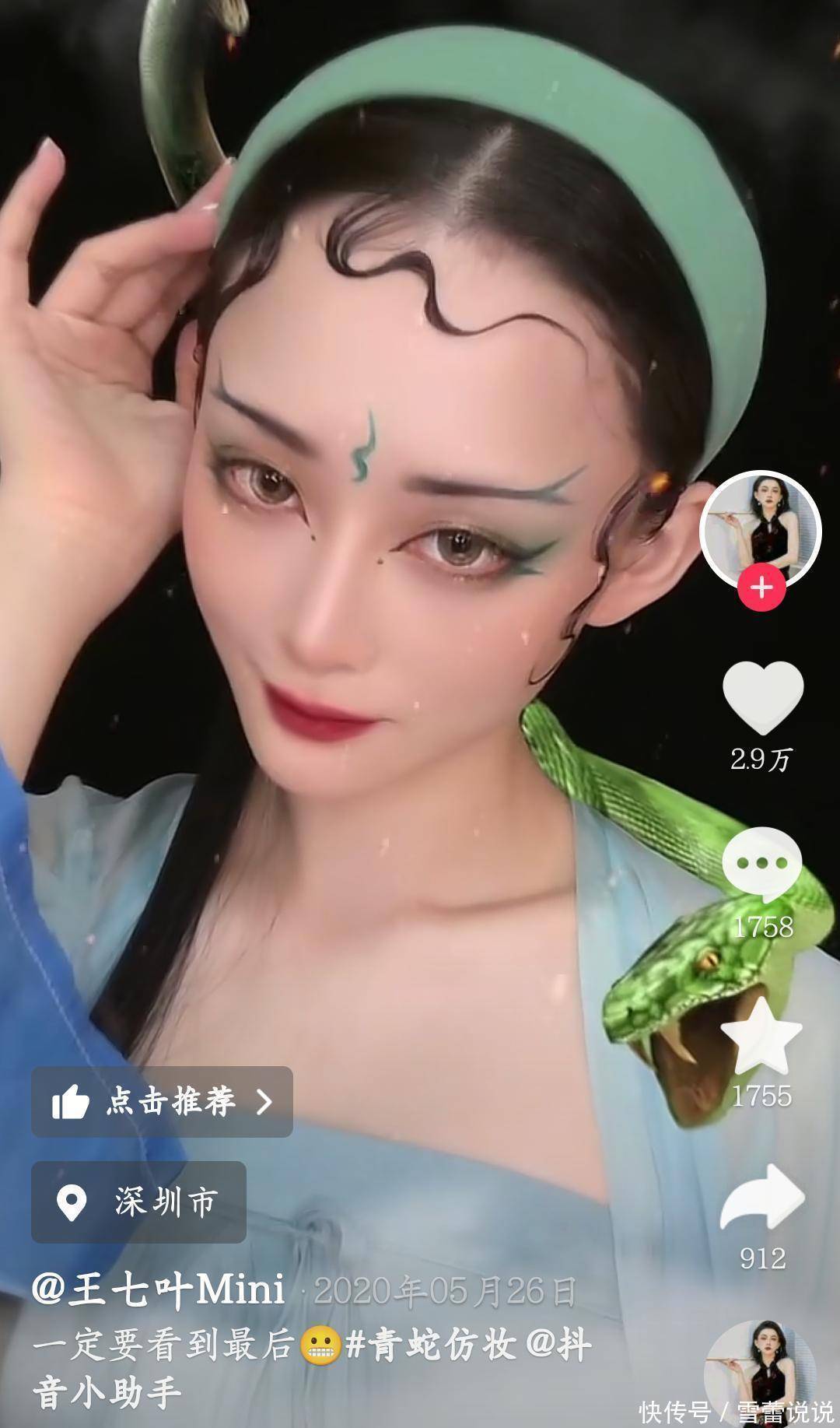Tap the 点击推荐 recommend button
The width and height of the screenshot is (840, 1428).
click(x=162, y=1102)
